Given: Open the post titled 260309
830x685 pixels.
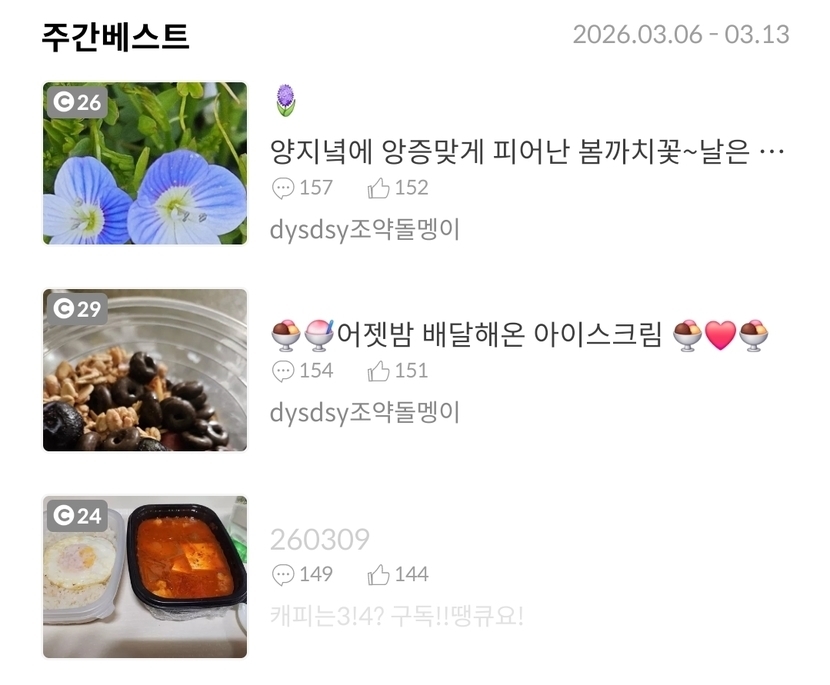Looking at the screenshot, I should 320,540.
